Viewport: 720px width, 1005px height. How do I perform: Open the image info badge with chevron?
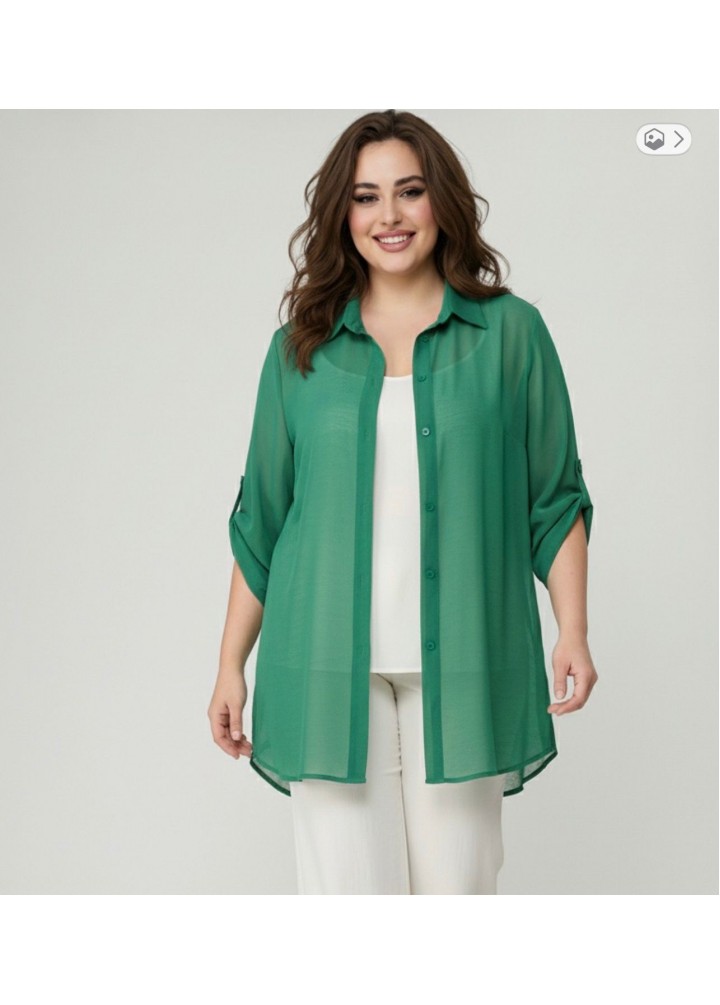pyautogui.click(x=664, y=139)
